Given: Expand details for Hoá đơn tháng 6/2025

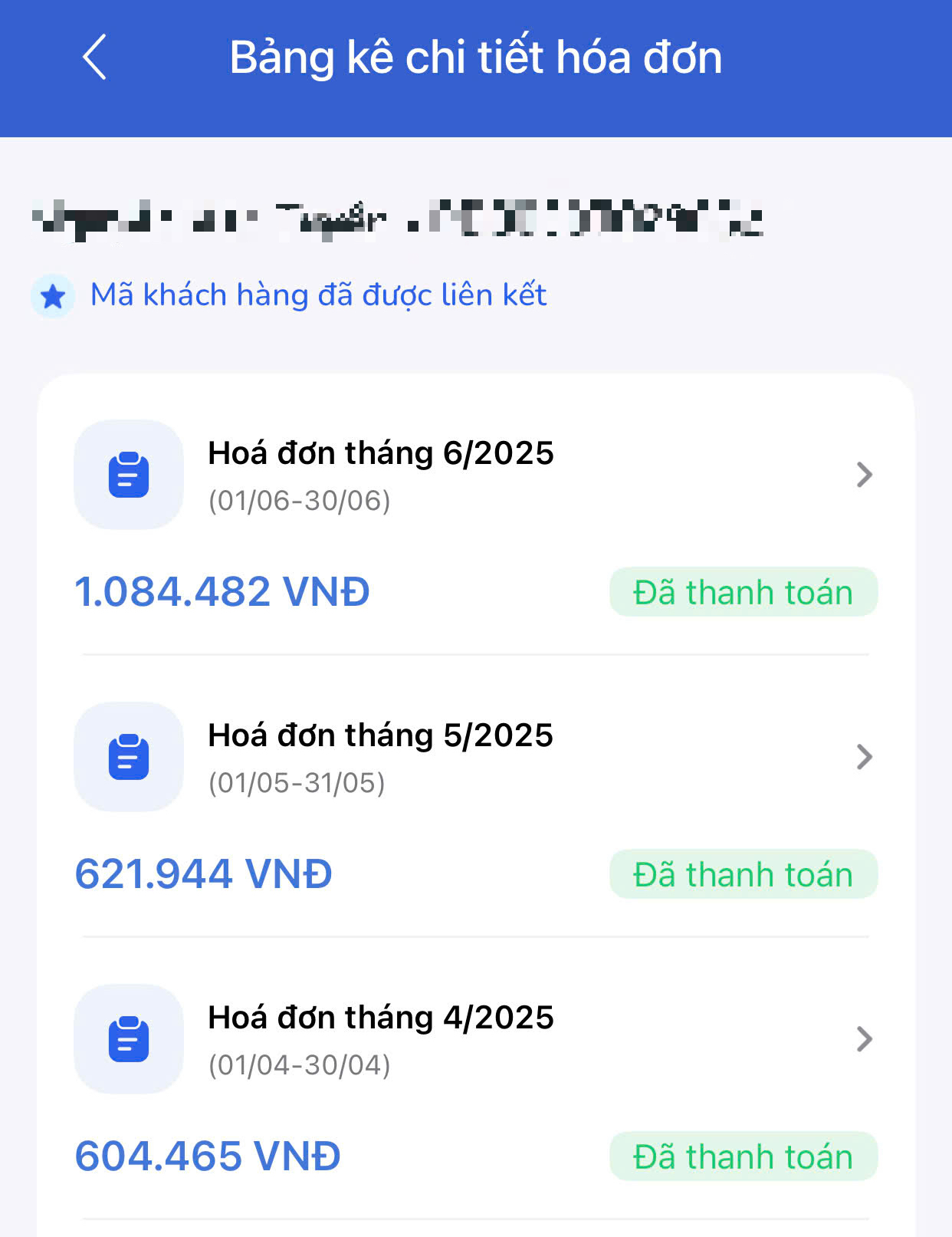Looking at the screenshot, I should click(865, 475).
